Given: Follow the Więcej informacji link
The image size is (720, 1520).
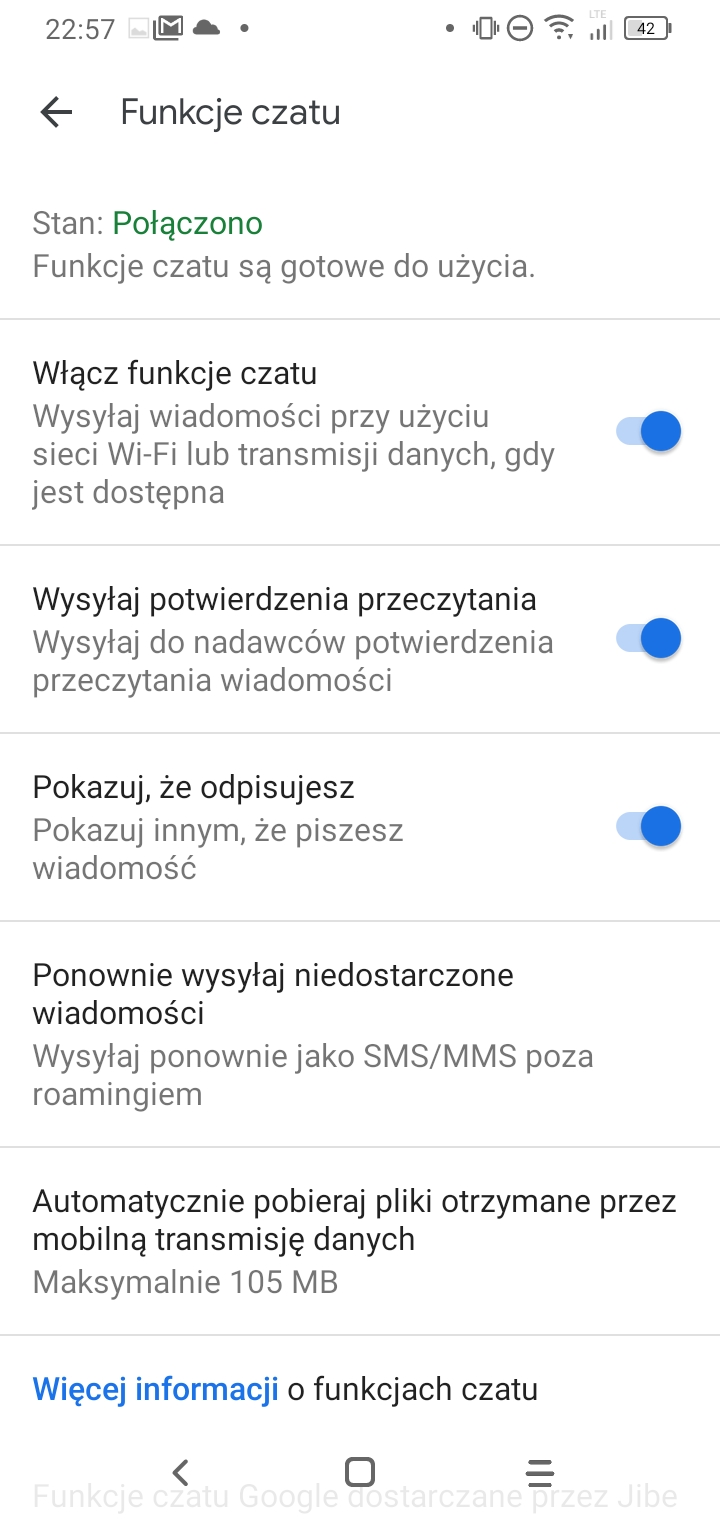Looking at the screenshot, I should (x=155, y=1389).
